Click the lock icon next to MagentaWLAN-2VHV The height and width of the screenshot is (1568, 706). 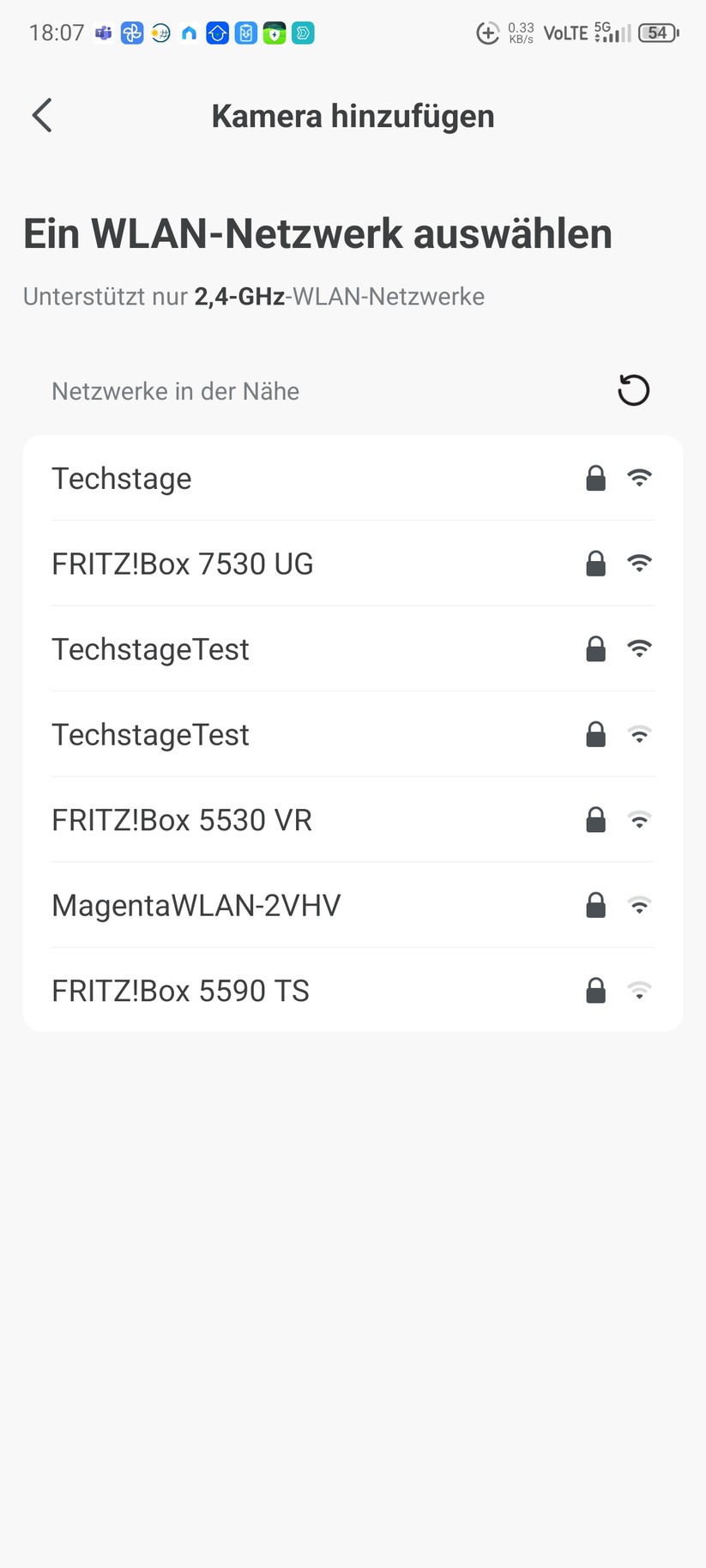(x=595, y=905)
